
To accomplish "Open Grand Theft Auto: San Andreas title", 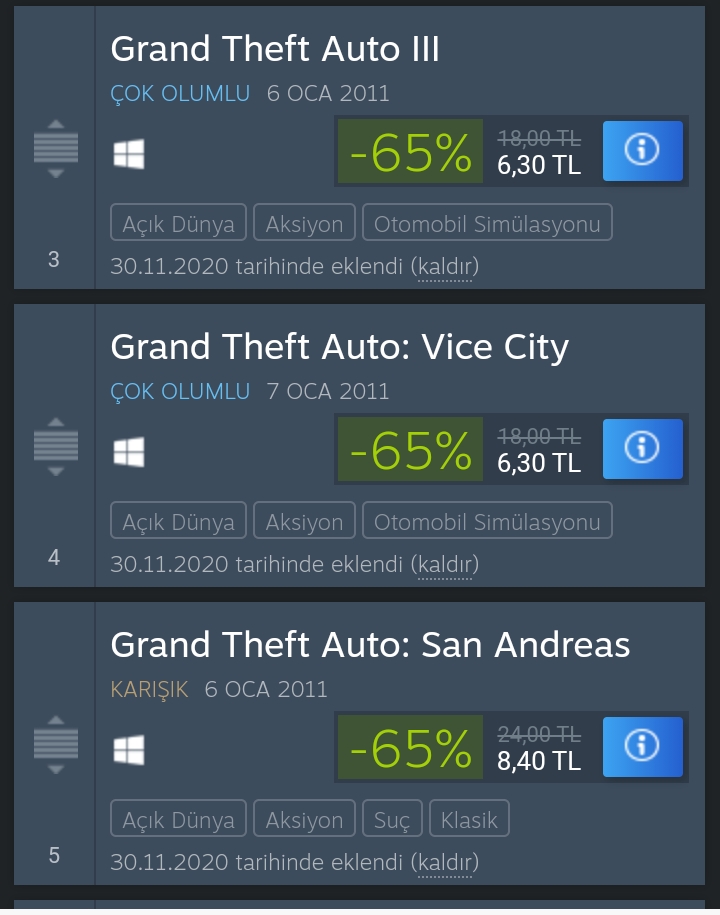I will (x=370, y=645).
